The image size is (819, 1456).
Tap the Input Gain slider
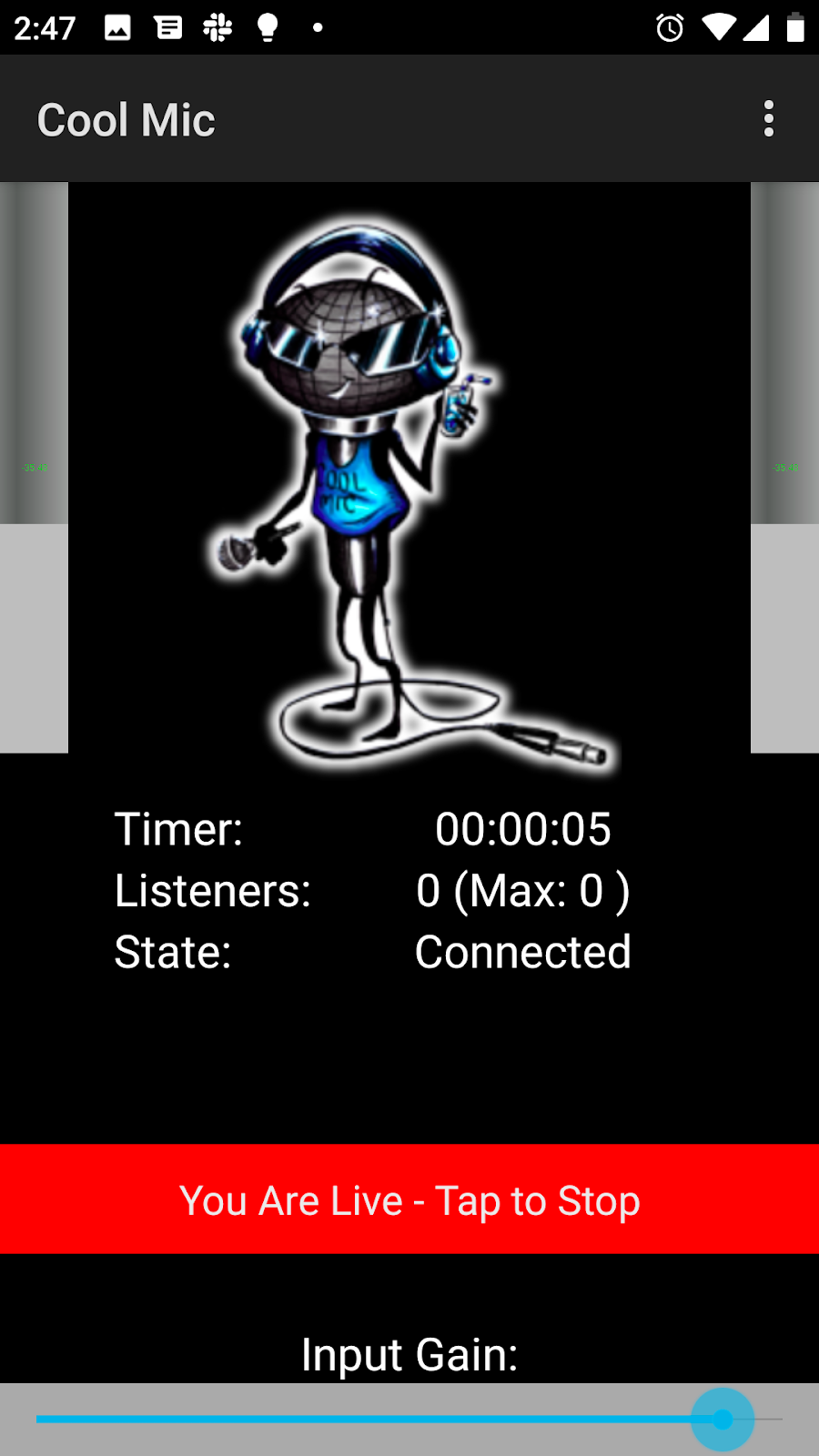[409, 1419]
